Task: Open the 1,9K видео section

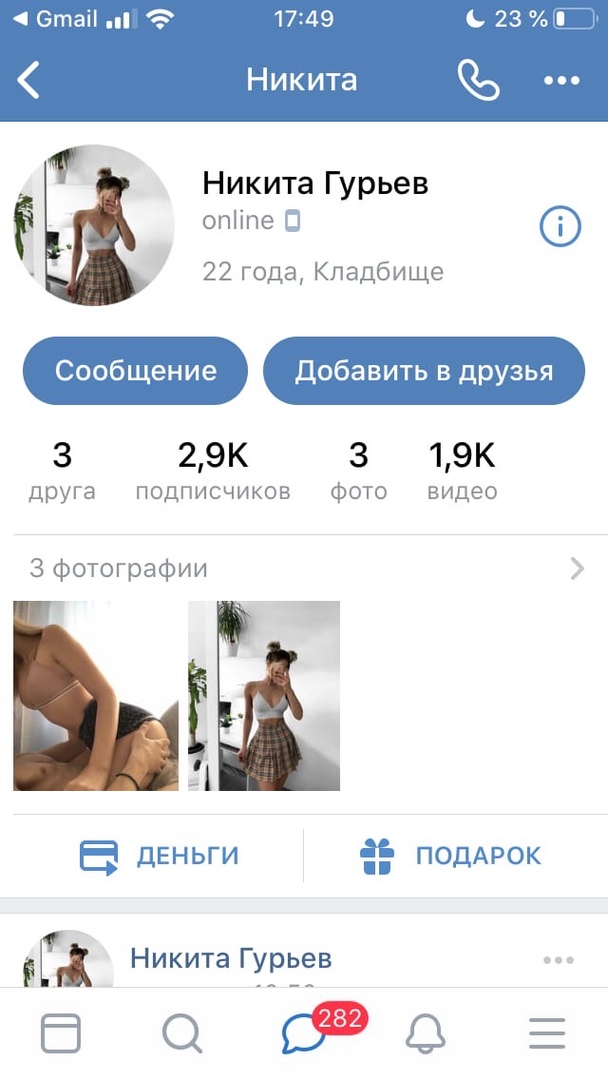Action: (x=462, y=471)
